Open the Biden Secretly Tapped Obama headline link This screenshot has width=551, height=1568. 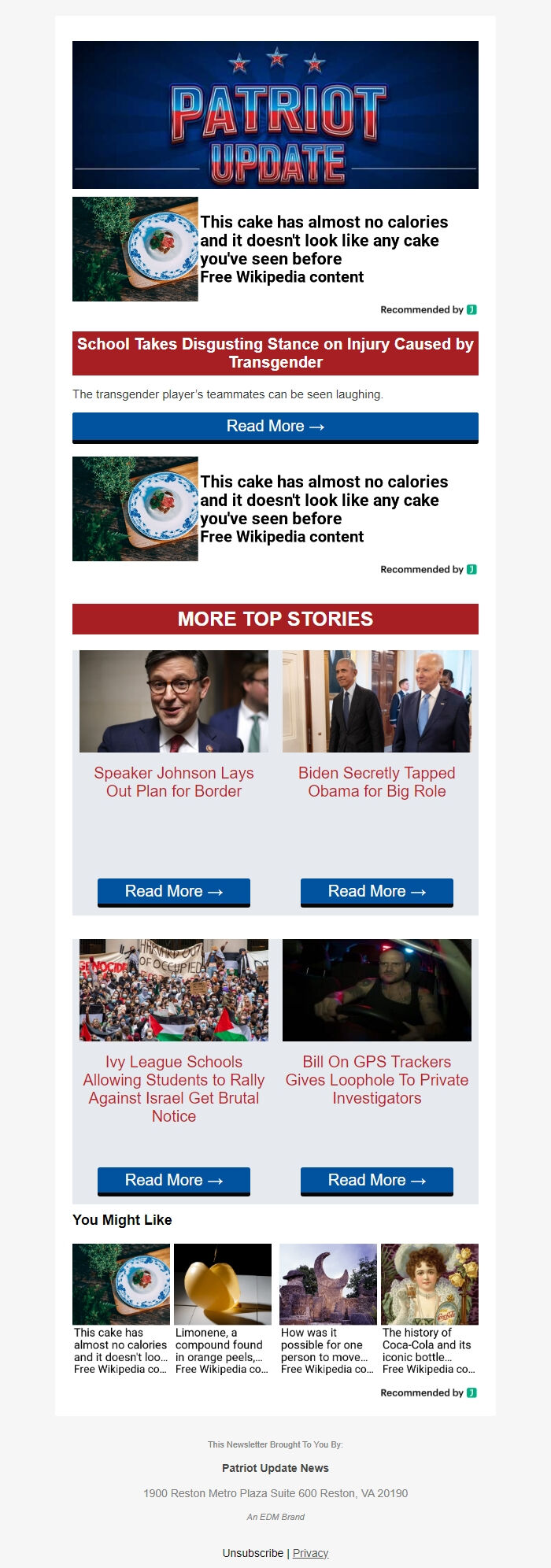click(x=376, y=782)
